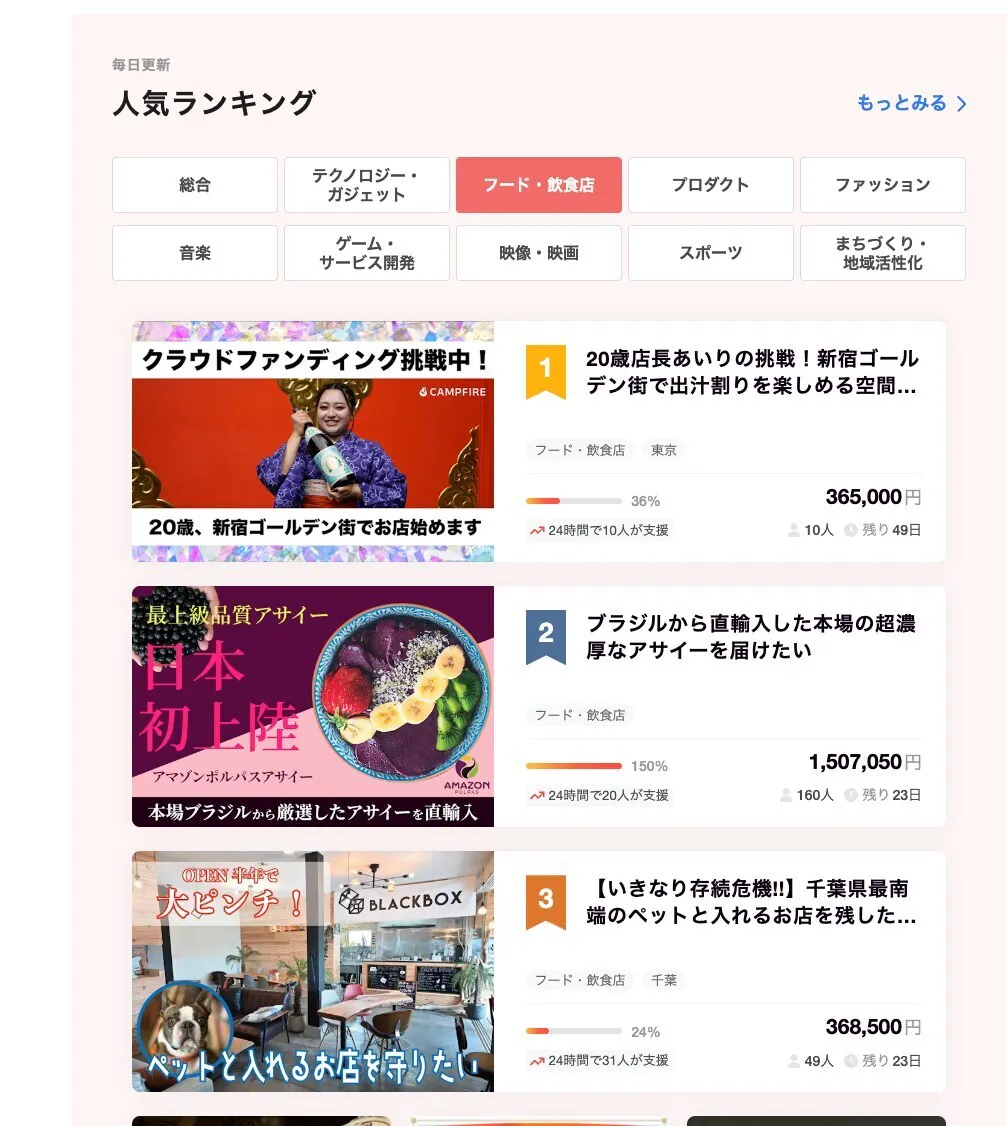Open the もっとみる link
Image resolution: width=1008 pixels, height=1126 pixels.
point(910,103)
